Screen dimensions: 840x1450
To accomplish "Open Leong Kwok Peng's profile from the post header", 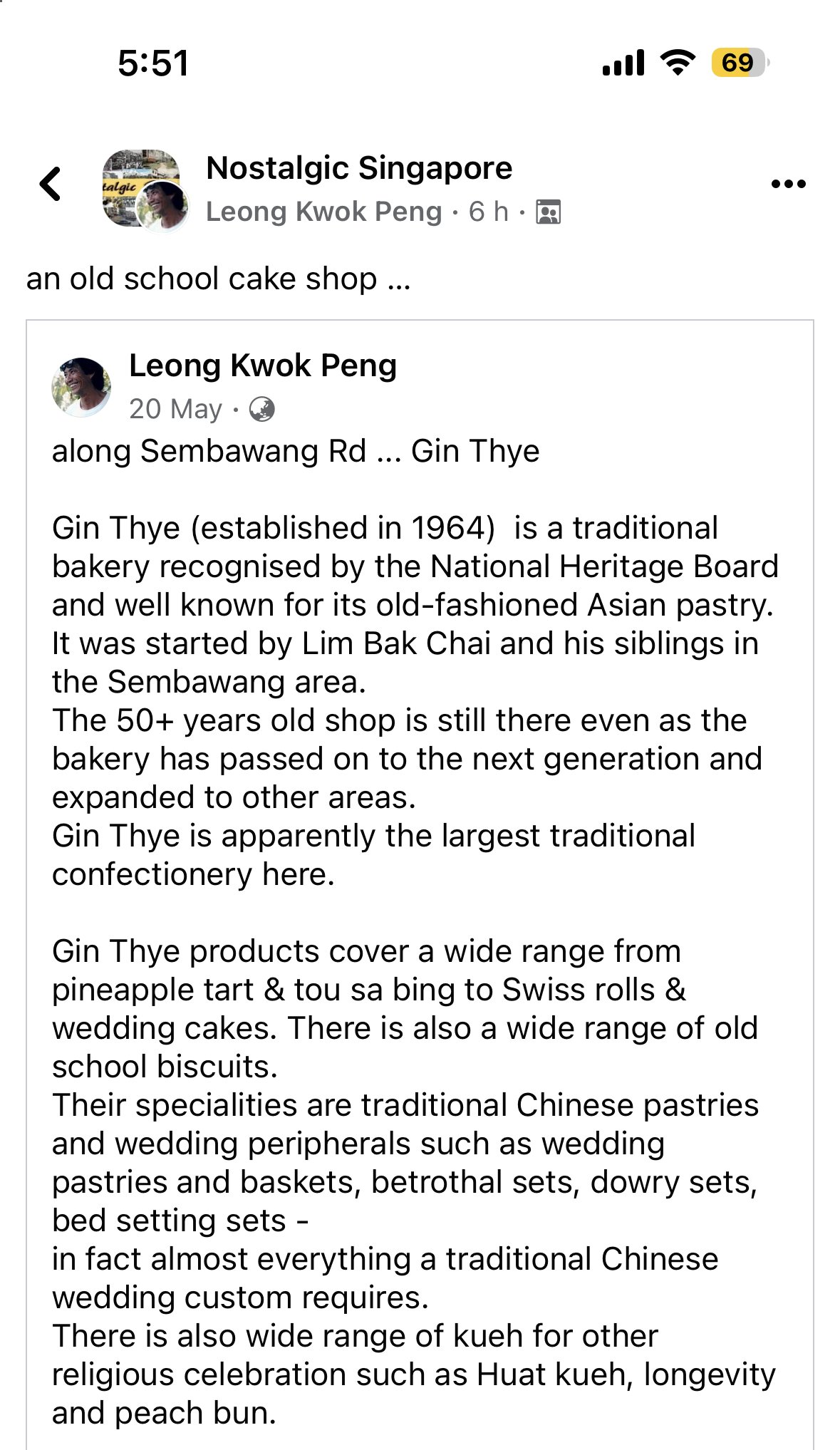I will pyautogui.click(x=323, y=212).
